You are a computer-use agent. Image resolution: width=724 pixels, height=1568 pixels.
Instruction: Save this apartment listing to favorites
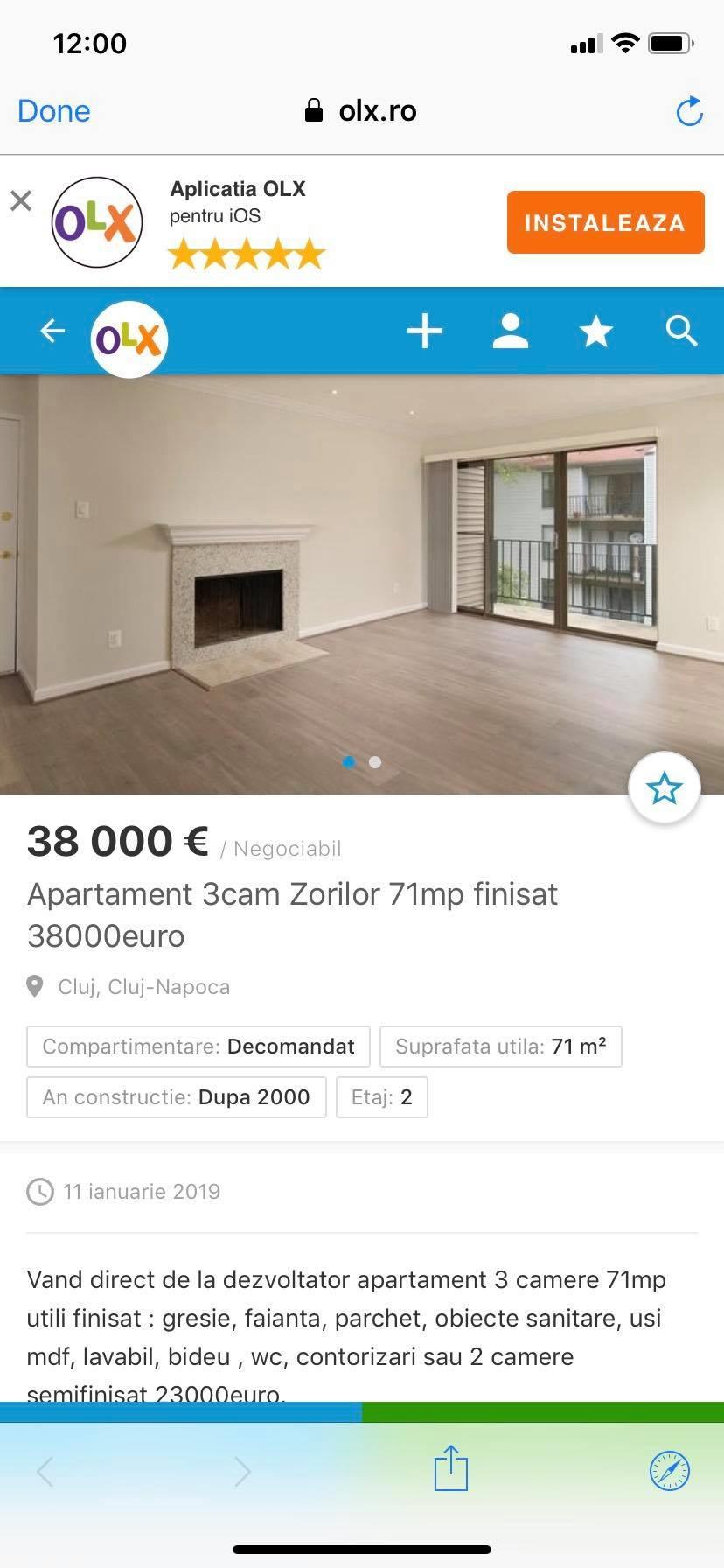pyautogui.click(x=664, y=788)
